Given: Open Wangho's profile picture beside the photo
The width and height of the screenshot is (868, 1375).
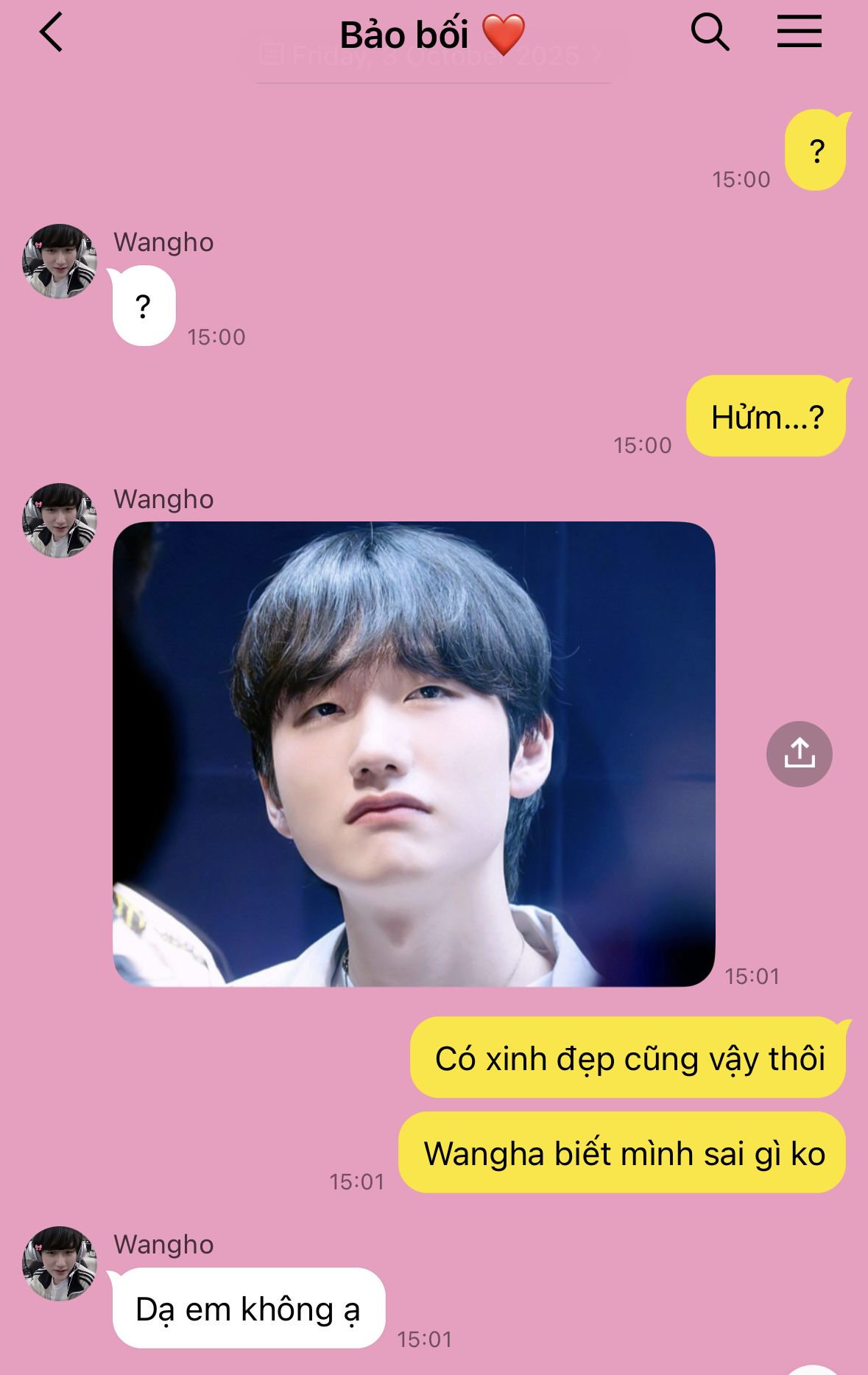Looking at the screenshot, I should click(60, 520).
